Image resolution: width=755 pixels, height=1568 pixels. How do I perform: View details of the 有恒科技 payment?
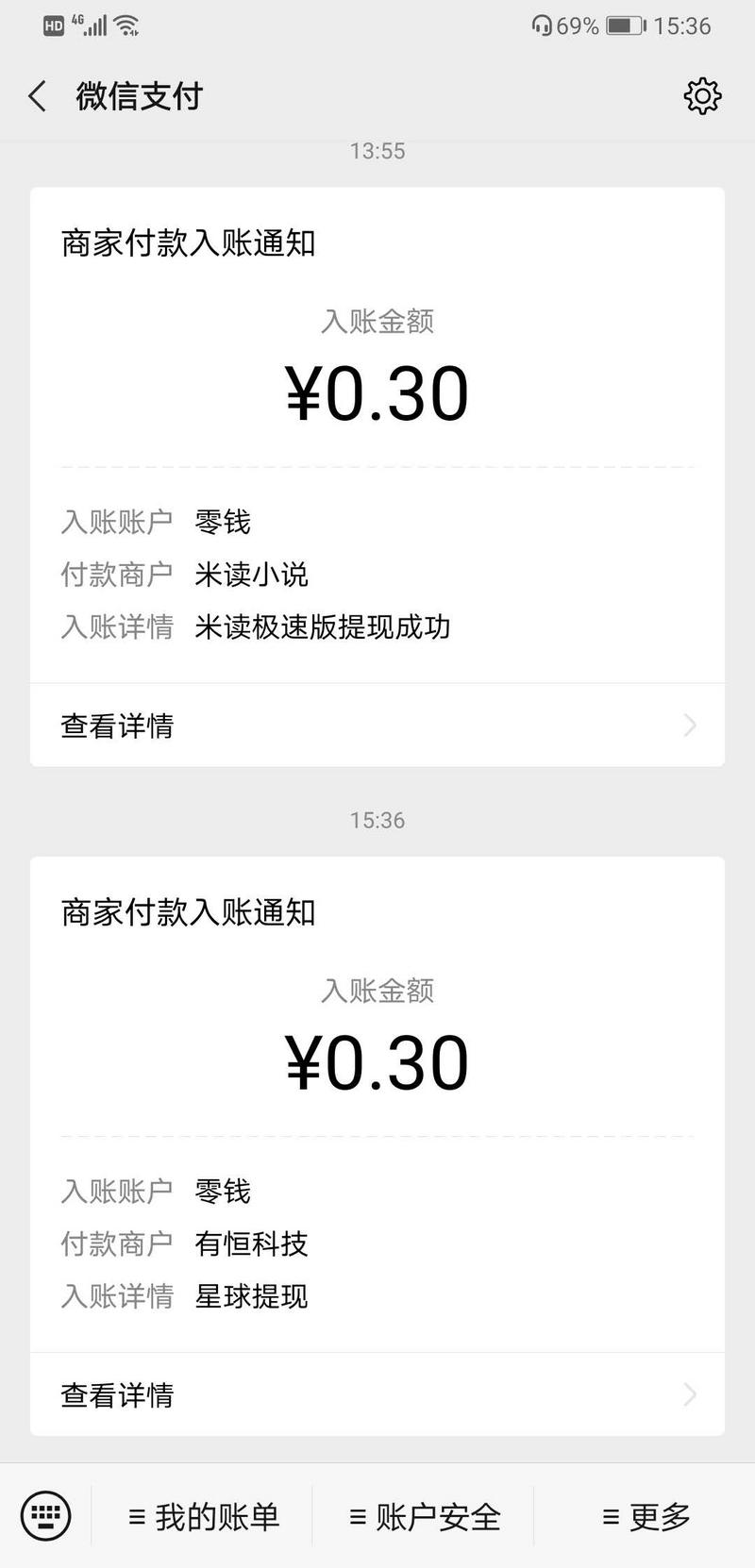377,1394
